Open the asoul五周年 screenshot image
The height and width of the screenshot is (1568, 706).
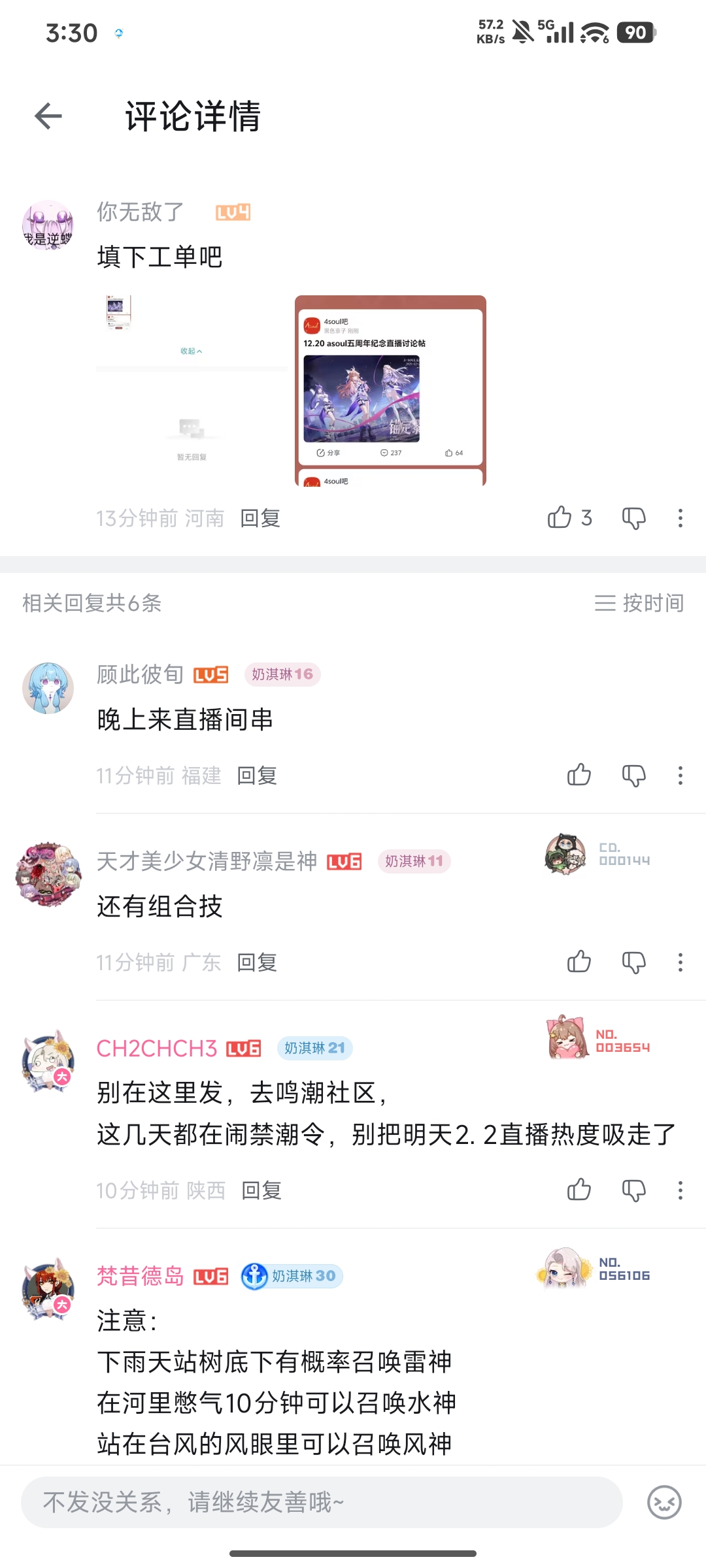click(x=390, y=390)
